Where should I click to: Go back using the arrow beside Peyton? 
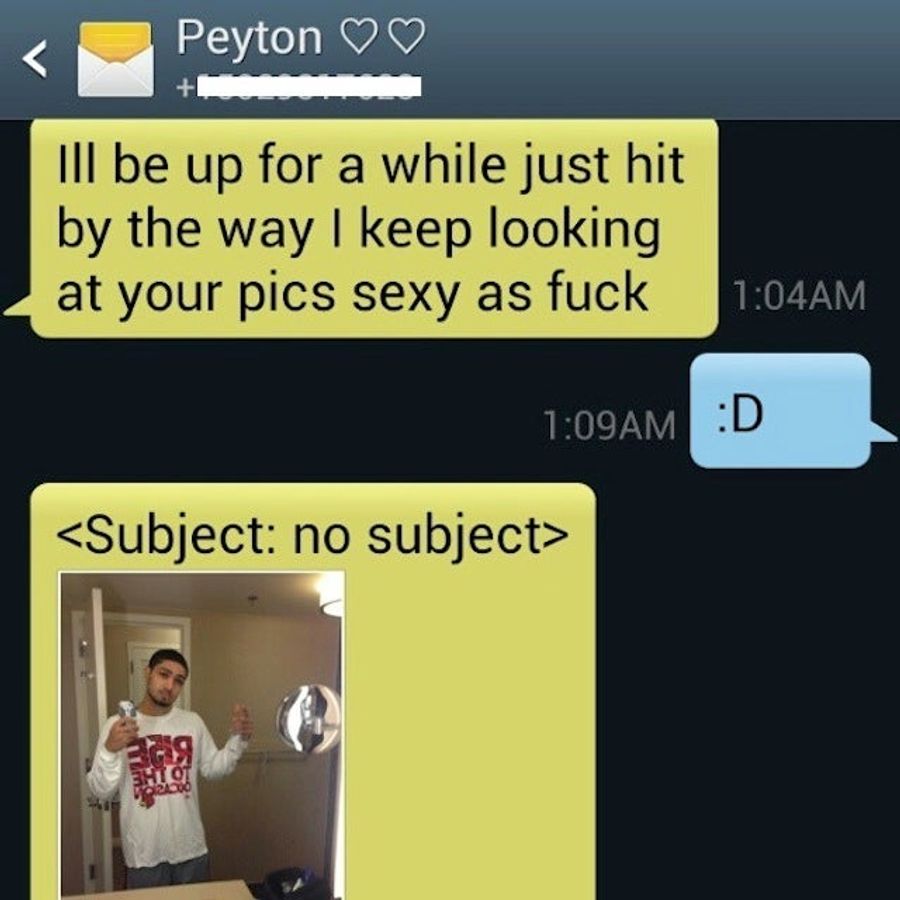coord(36,60)
